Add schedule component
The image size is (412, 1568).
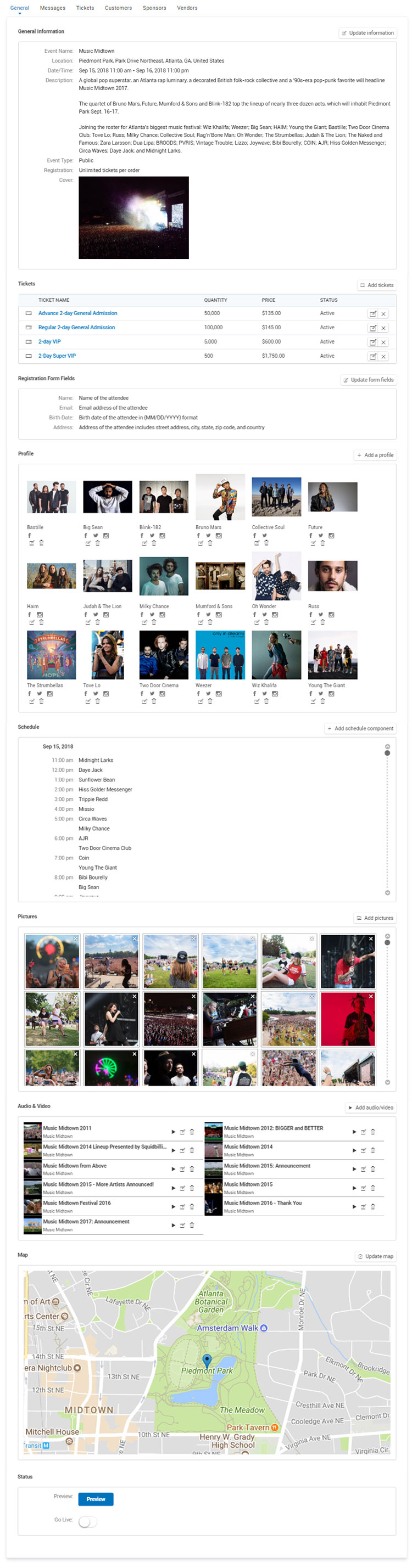(x=360, y=728)
